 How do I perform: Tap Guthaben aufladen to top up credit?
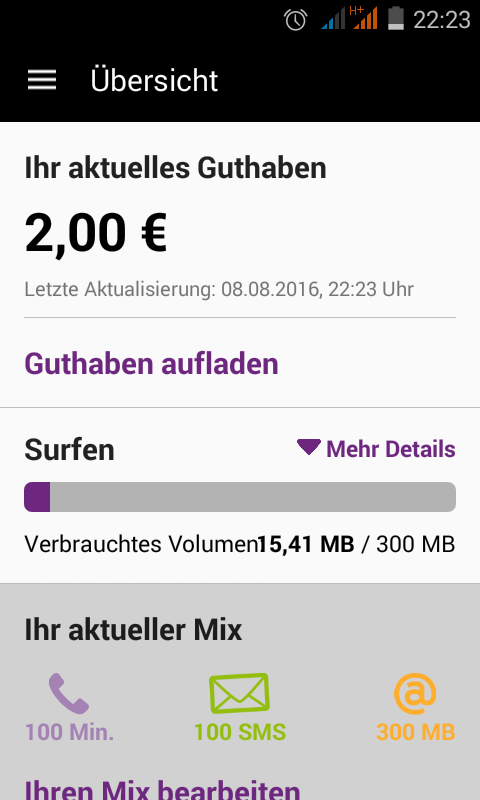pos(151,364)
